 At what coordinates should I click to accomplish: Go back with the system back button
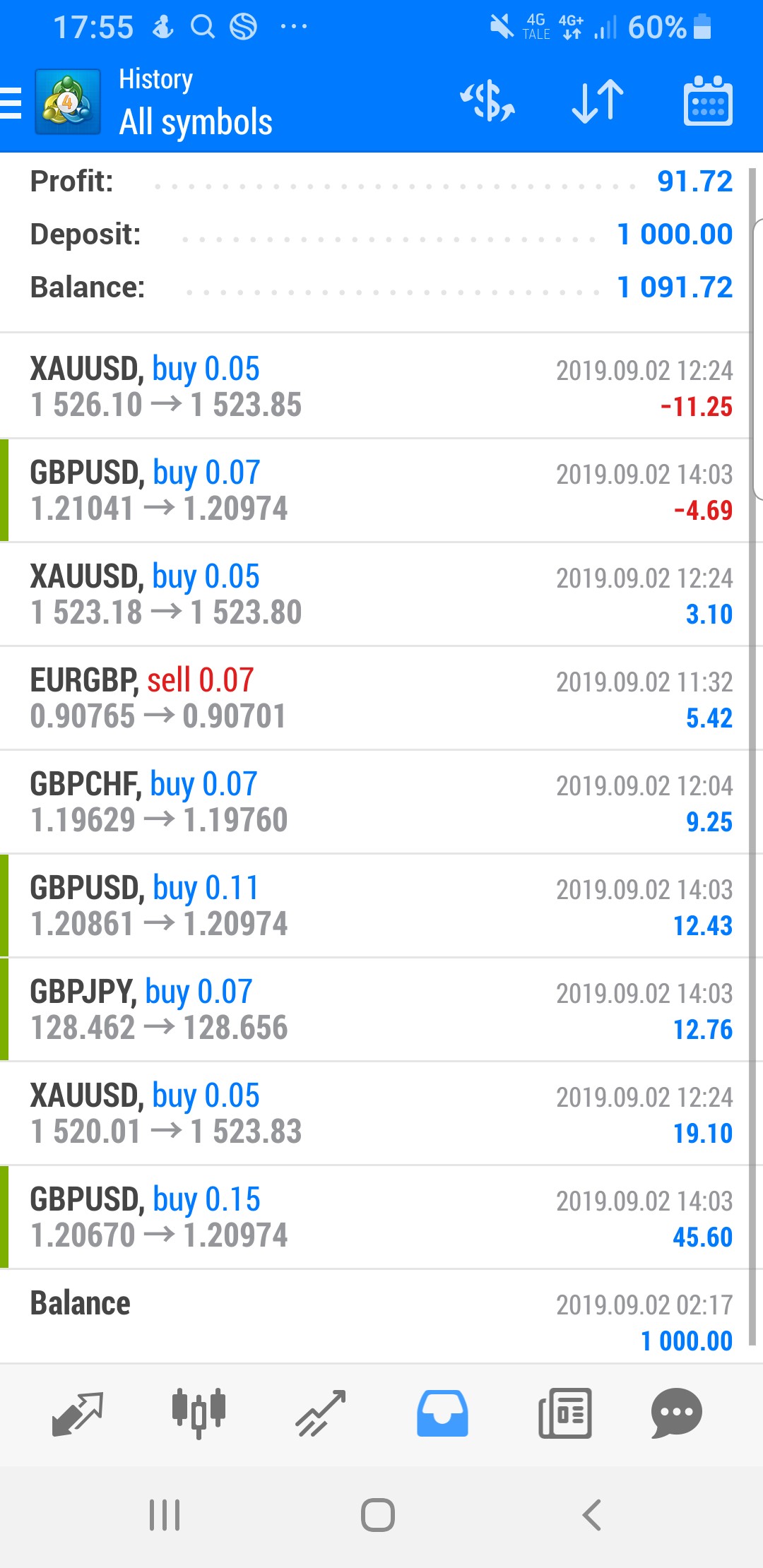click(591, 1515)
